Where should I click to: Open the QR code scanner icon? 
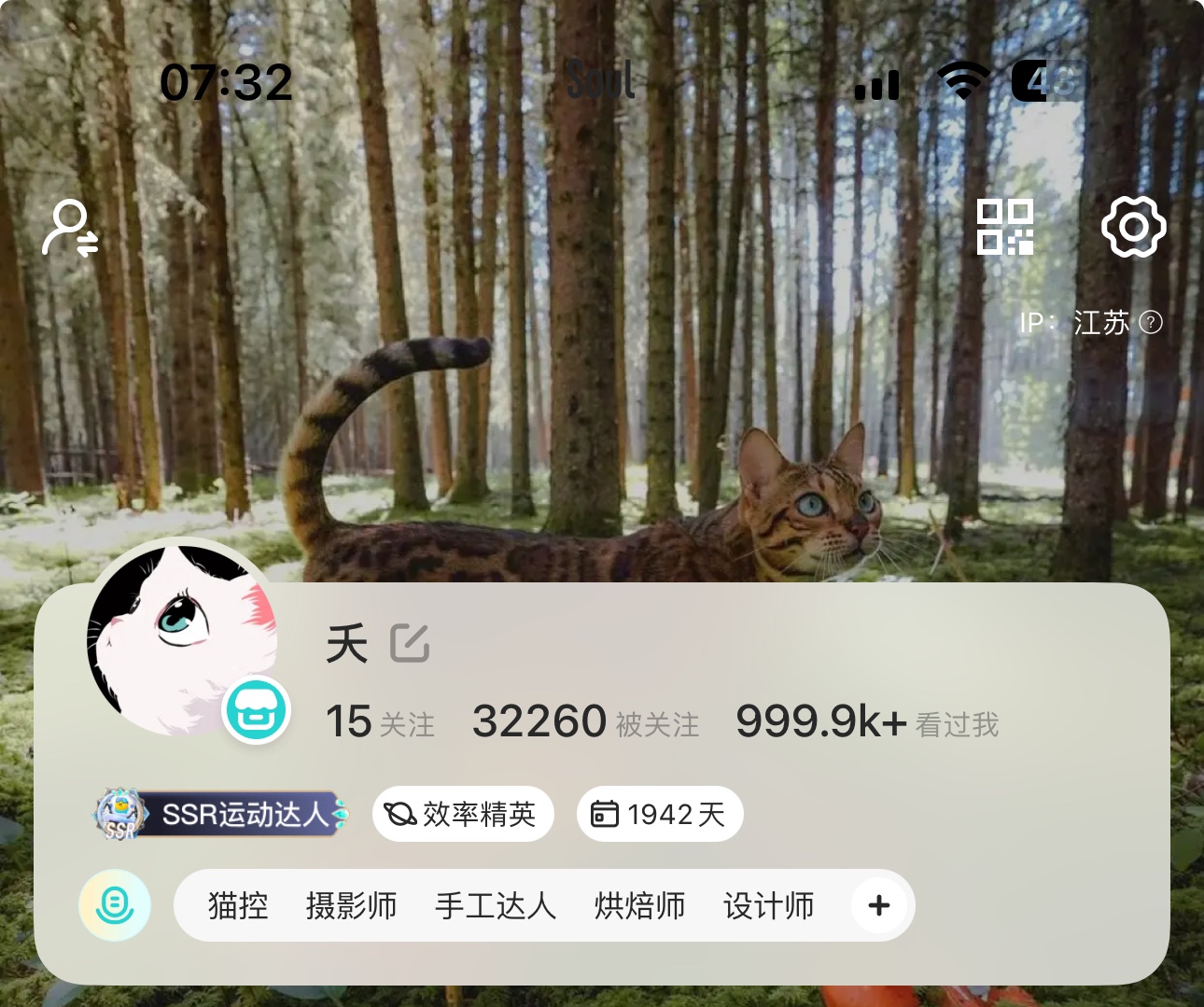(1004, 227)
